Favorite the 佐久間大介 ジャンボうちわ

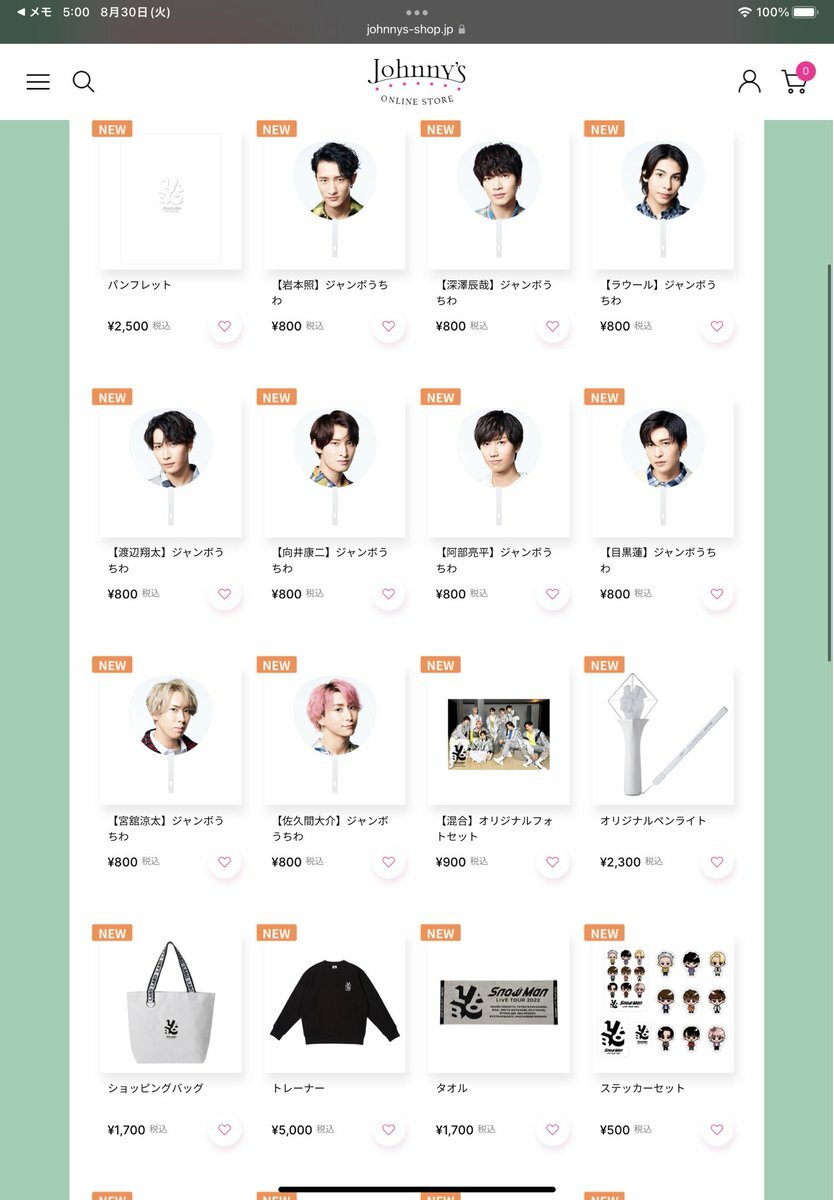tap(388, 862)
